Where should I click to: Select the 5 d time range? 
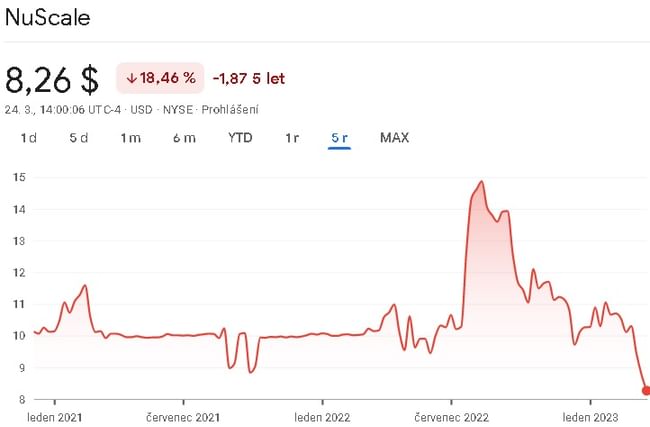click(x=79, y=138)
